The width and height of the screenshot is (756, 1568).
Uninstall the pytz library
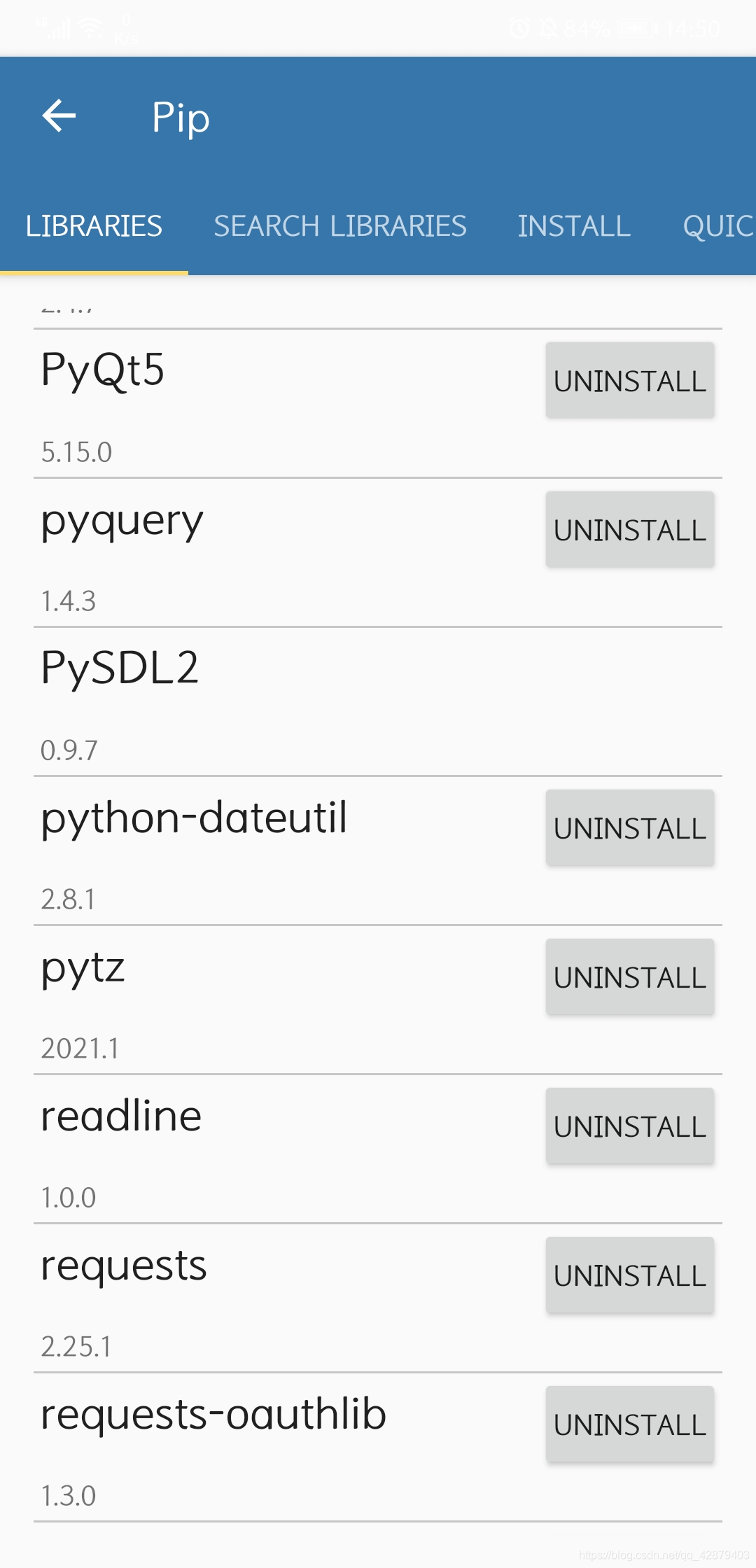630,977
